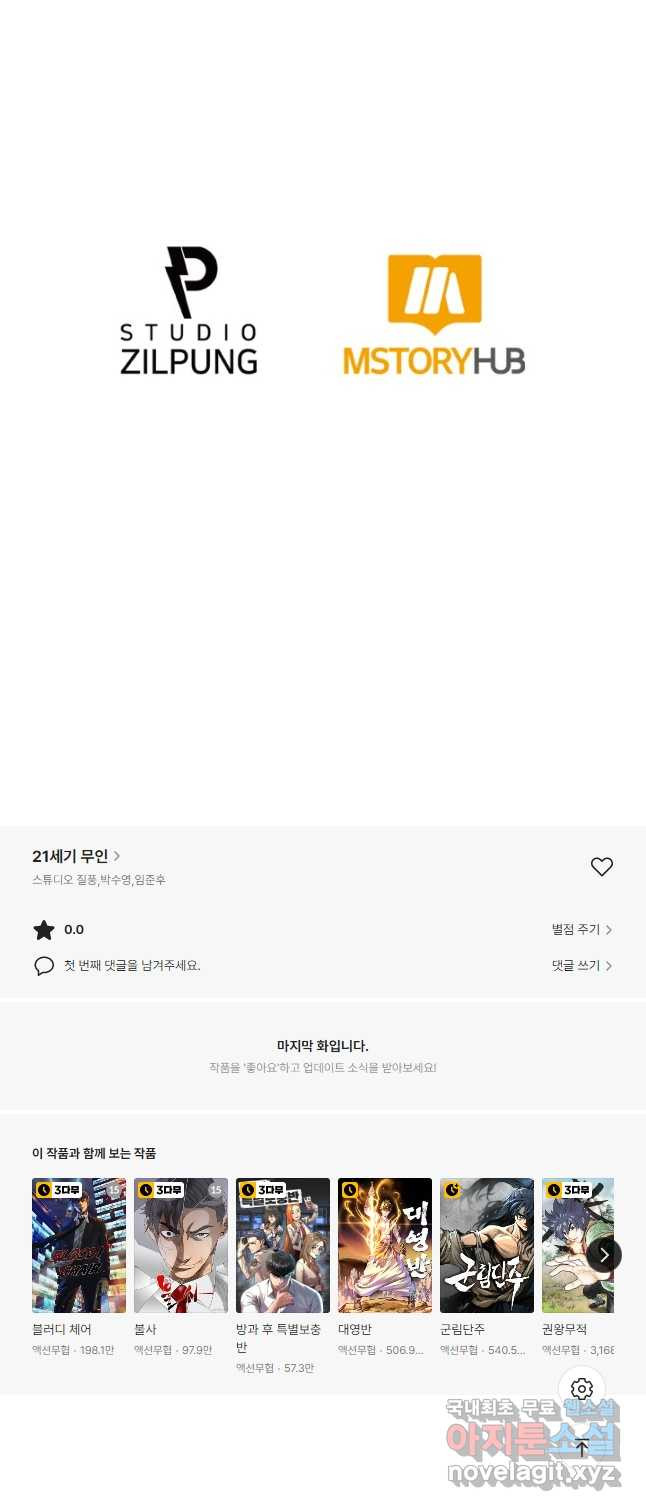
Task: Open viewer settings gear
Action: coord(582,1389)
